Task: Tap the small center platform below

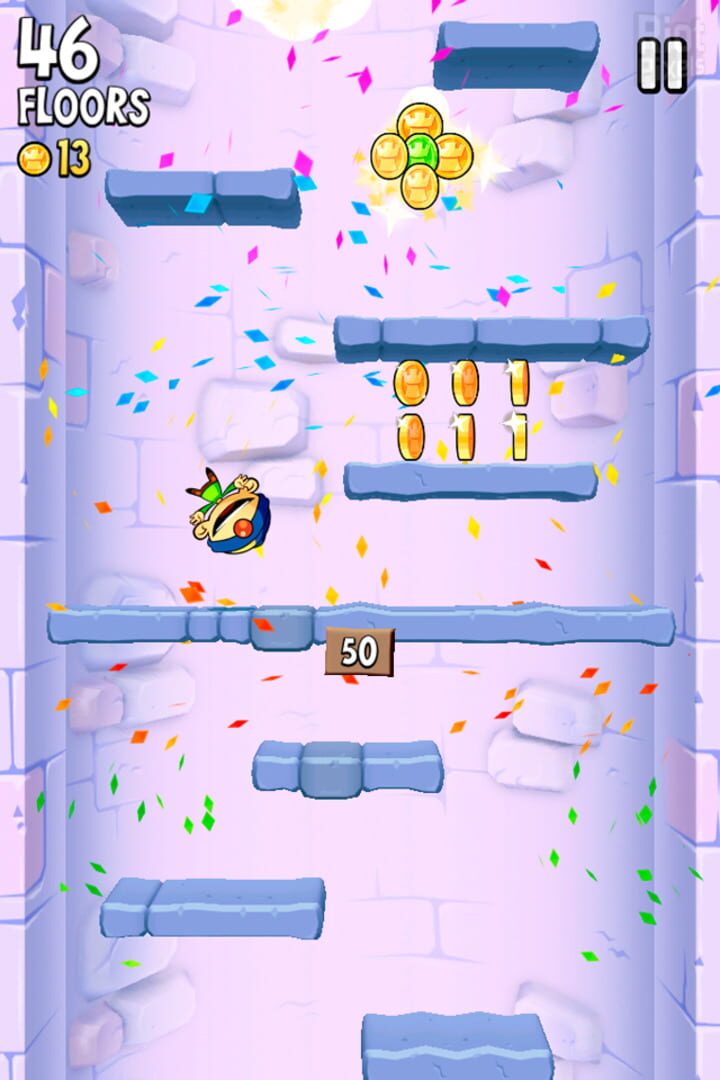Action: point(345,770)
